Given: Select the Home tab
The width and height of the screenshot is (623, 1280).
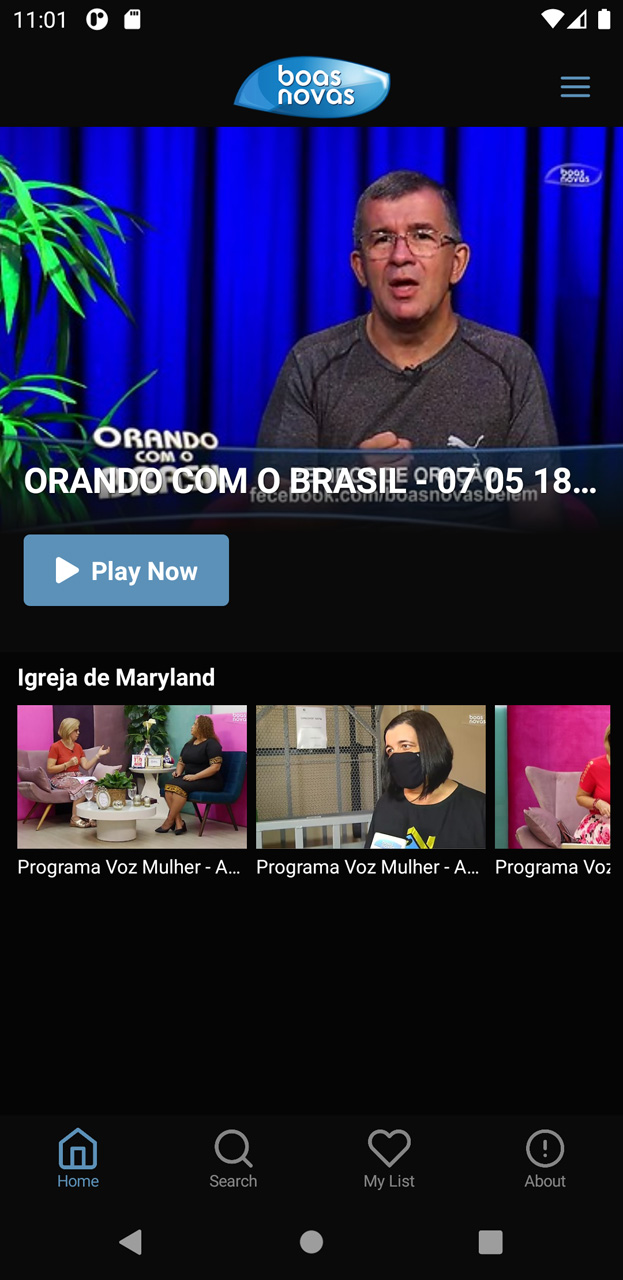Looking at the screenshot, I should point(78,1160).
